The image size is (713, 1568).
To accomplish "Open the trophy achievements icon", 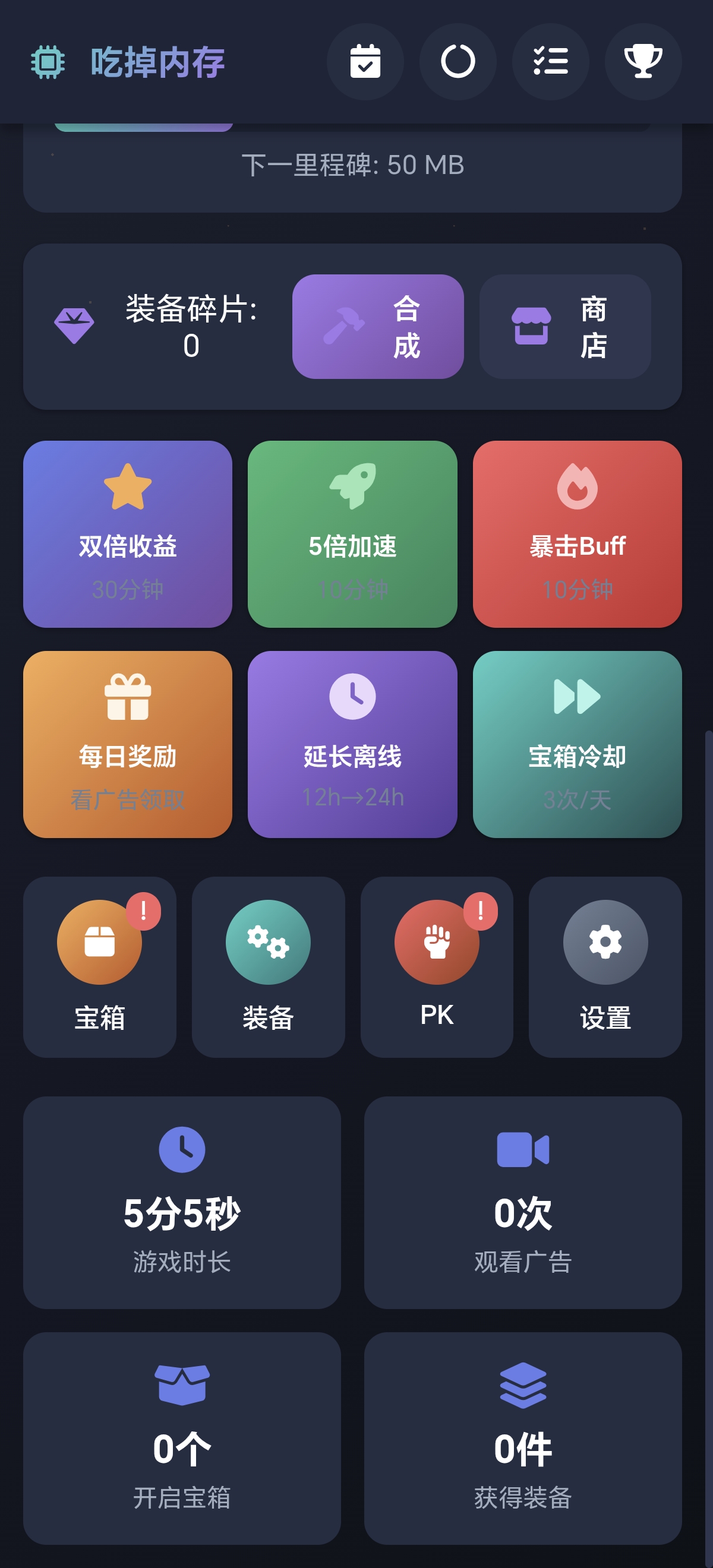I will pyautogui.click(x=643, y=62).
